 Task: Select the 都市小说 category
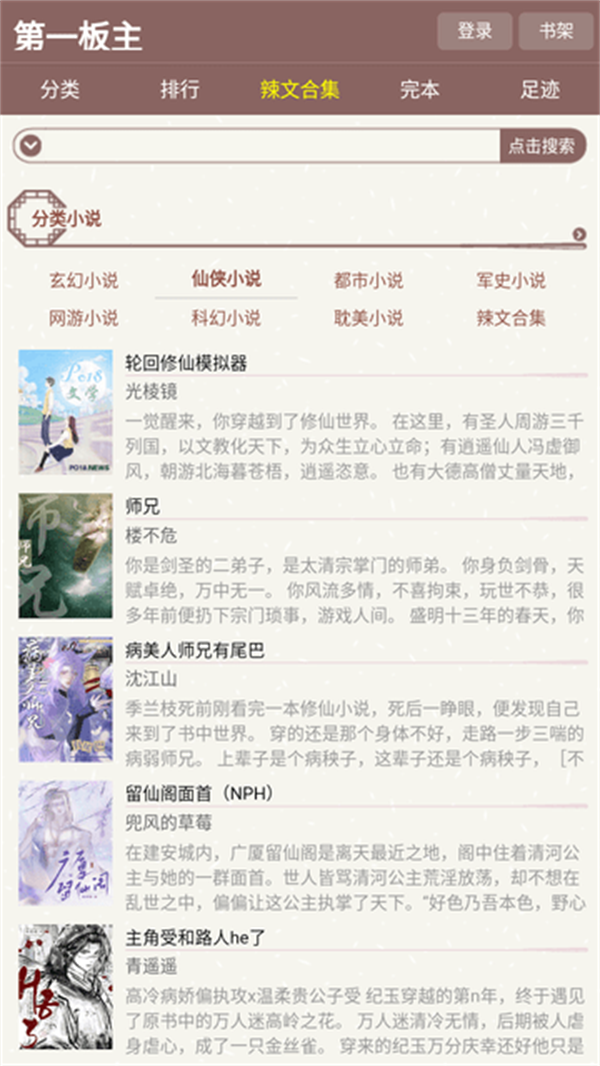(369, 280)
